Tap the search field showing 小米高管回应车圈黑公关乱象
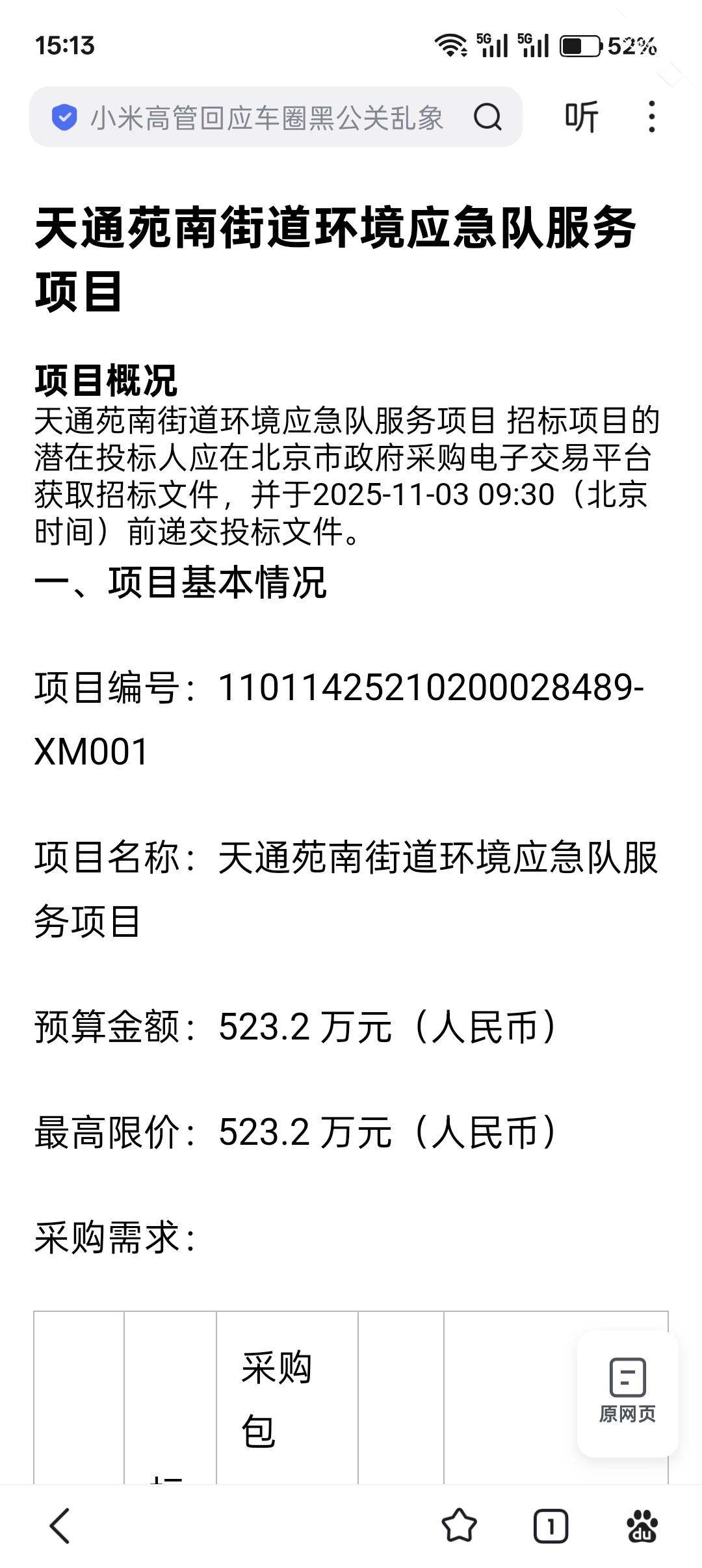 coord(266,118)
